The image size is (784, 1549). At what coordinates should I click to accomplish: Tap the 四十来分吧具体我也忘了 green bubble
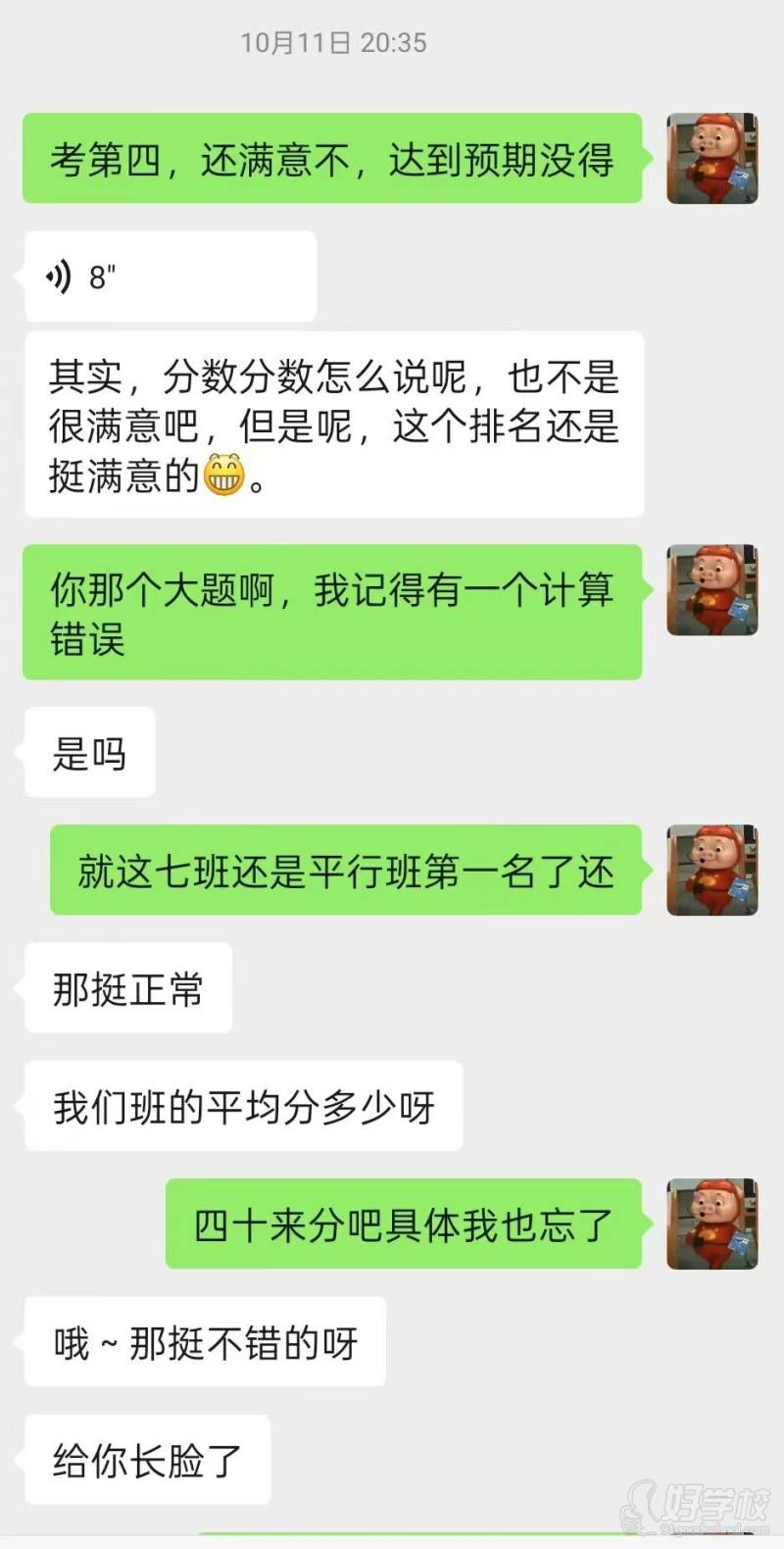pyautogui.click(x=404, y=1224)
